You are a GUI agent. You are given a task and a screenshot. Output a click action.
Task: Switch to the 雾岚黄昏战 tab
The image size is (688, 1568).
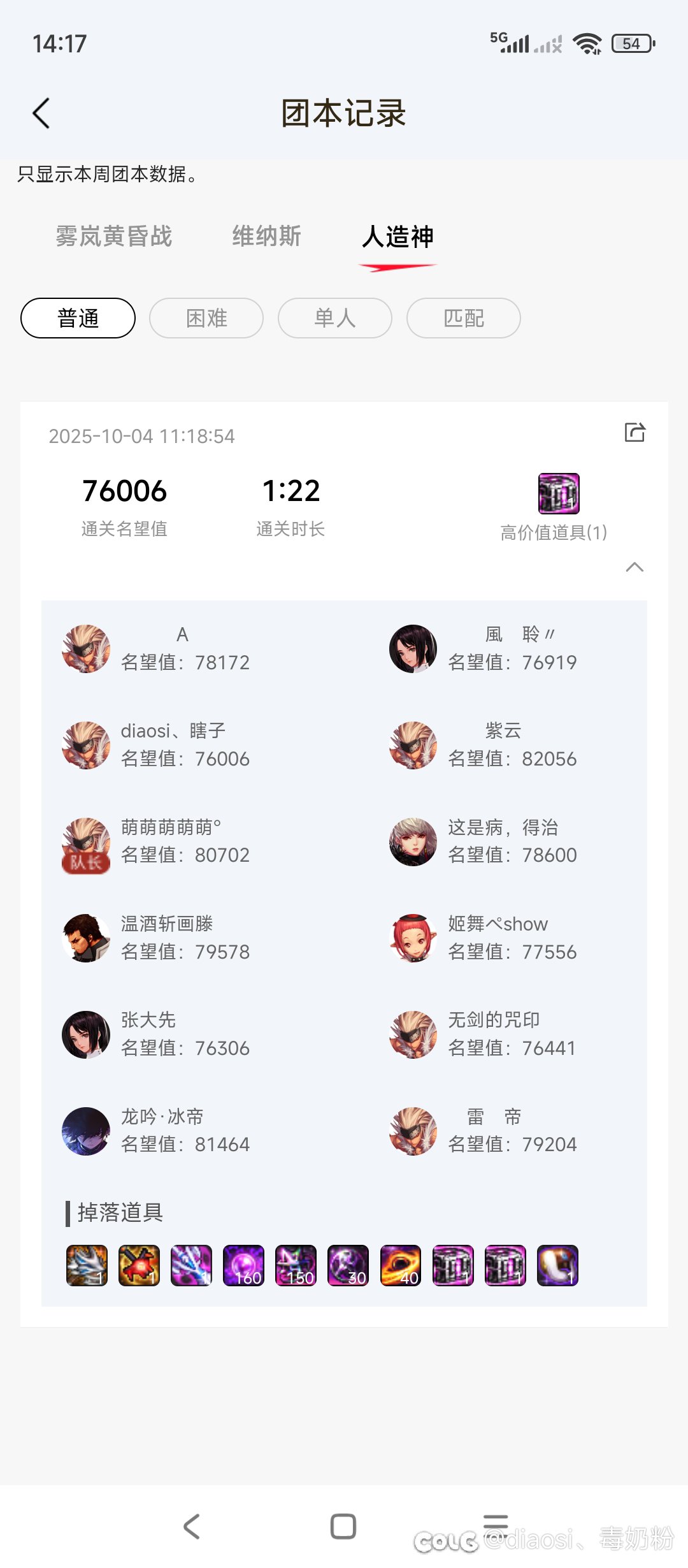[114, 236]
